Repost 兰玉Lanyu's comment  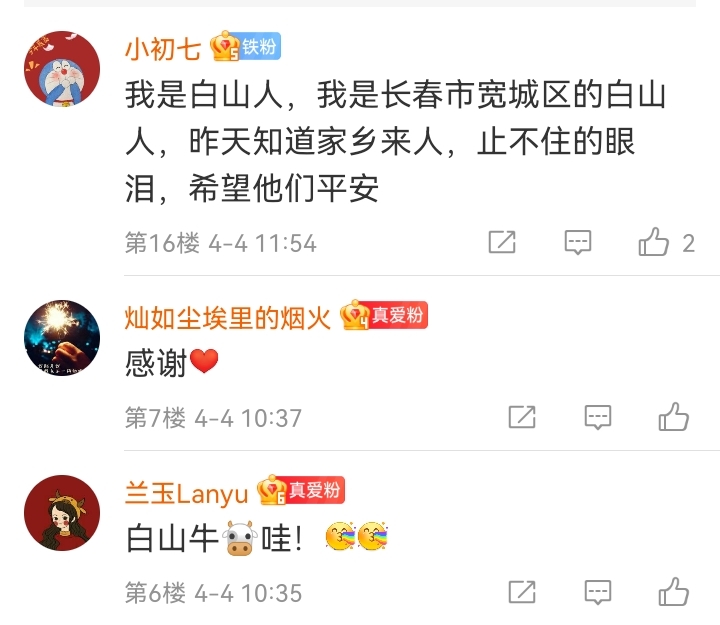(521, 592)
